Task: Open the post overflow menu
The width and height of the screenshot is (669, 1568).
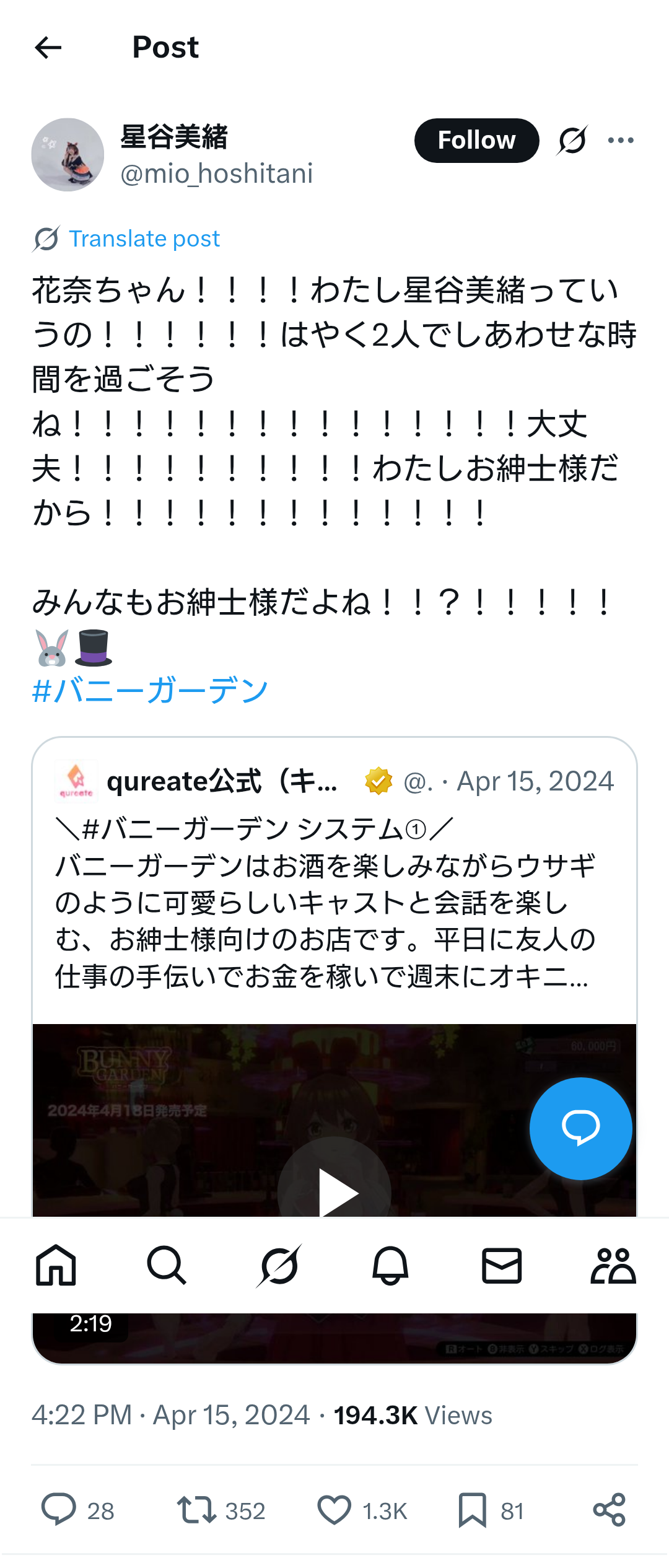Action: click(621, 141)
